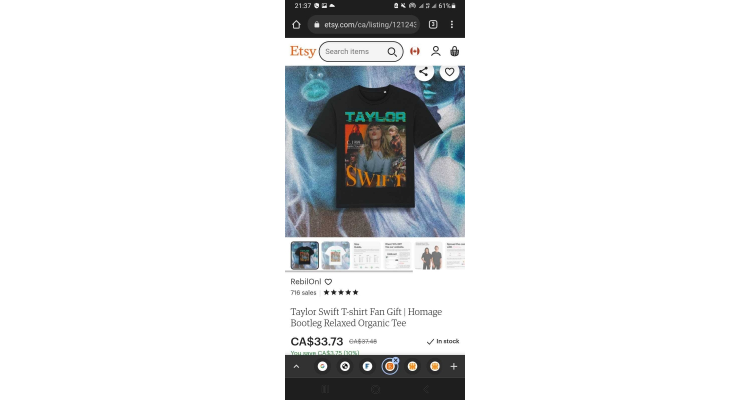Tap the Search items field

(x=353, y=51)
